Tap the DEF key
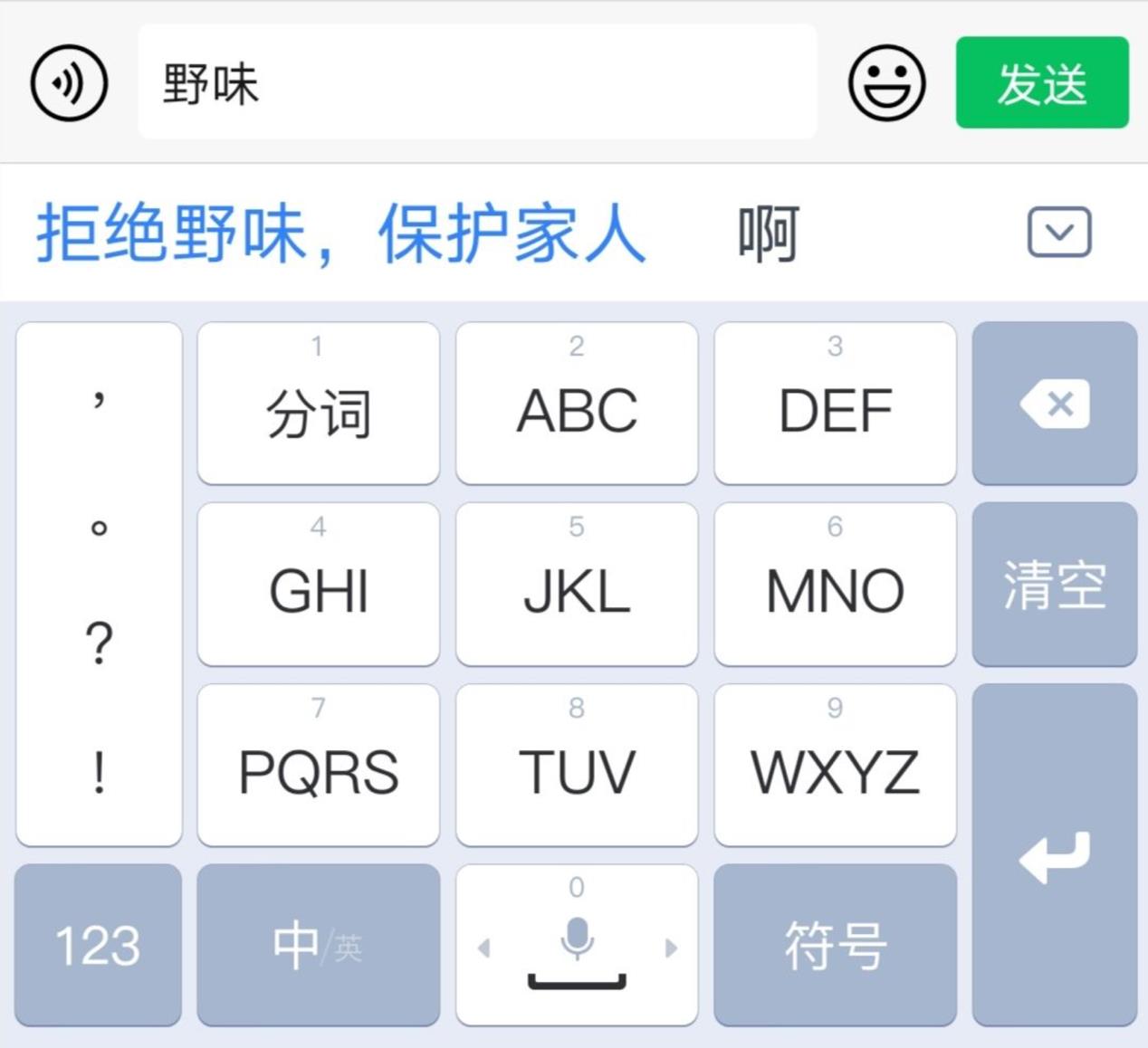Viewport: 1148px width, 1048px height. click(x=835, y=404)
